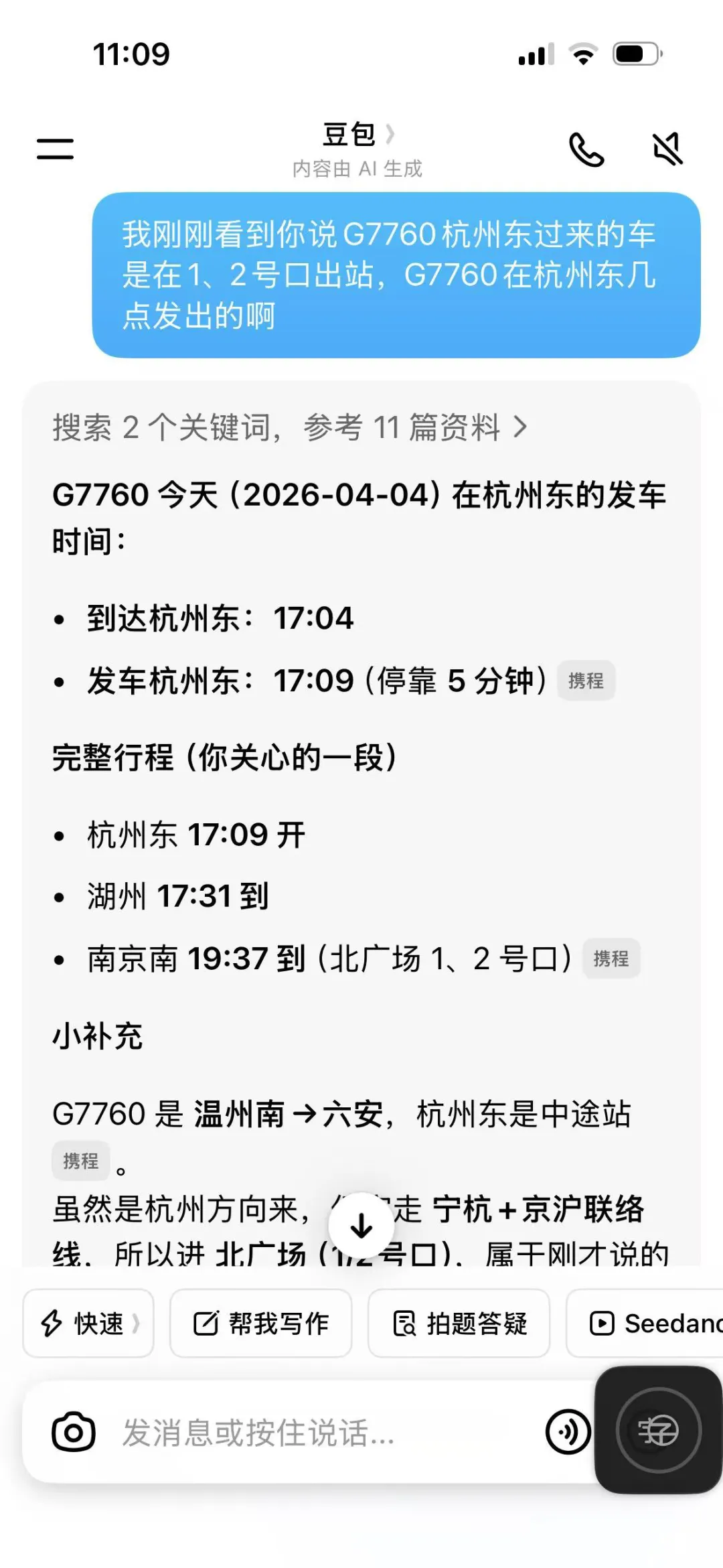Viewport: 723px width, 1568px height.
Task: Switch the 快速 mode selector
Action: [88, 1324]
